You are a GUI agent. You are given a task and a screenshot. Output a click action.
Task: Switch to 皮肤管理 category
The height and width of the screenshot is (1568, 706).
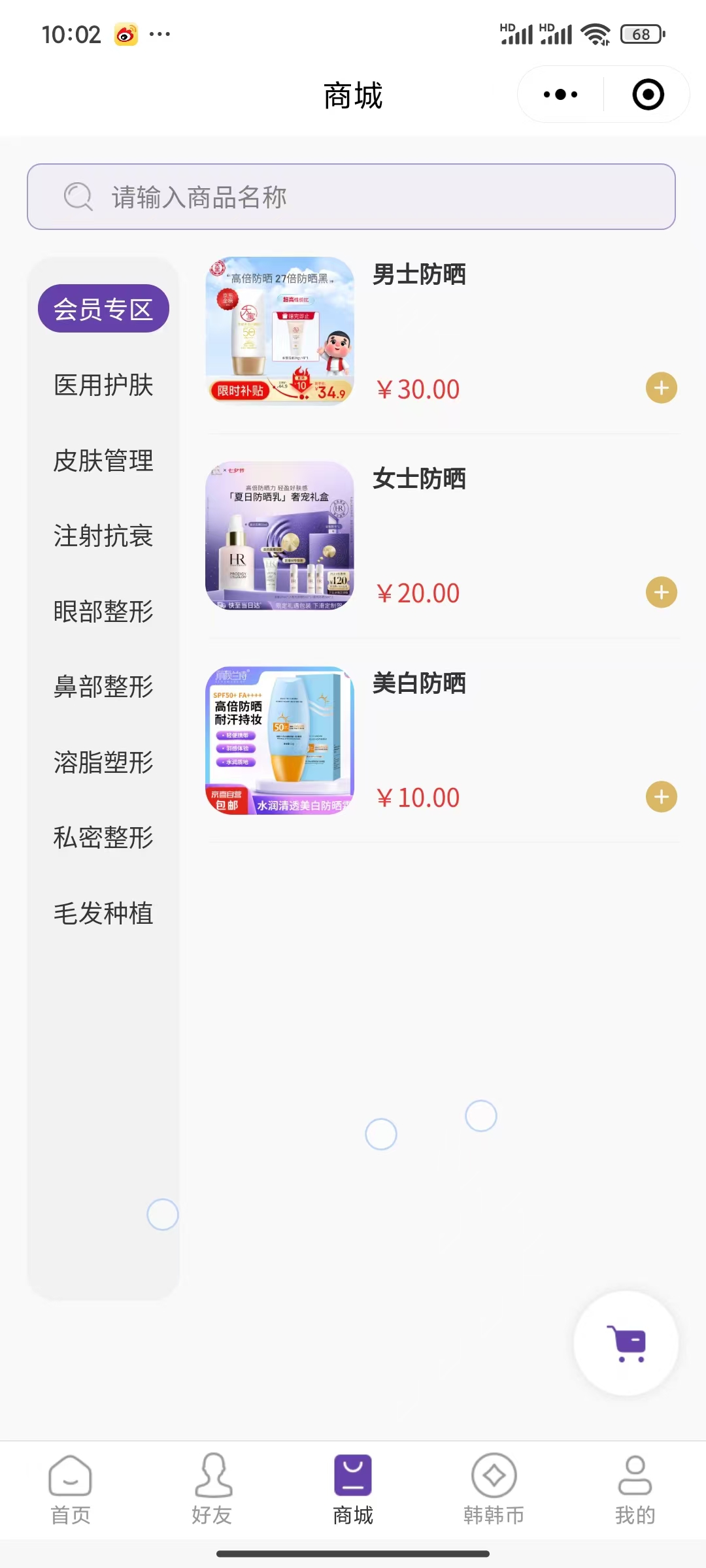pyautogui.click(x=103, y=461)
